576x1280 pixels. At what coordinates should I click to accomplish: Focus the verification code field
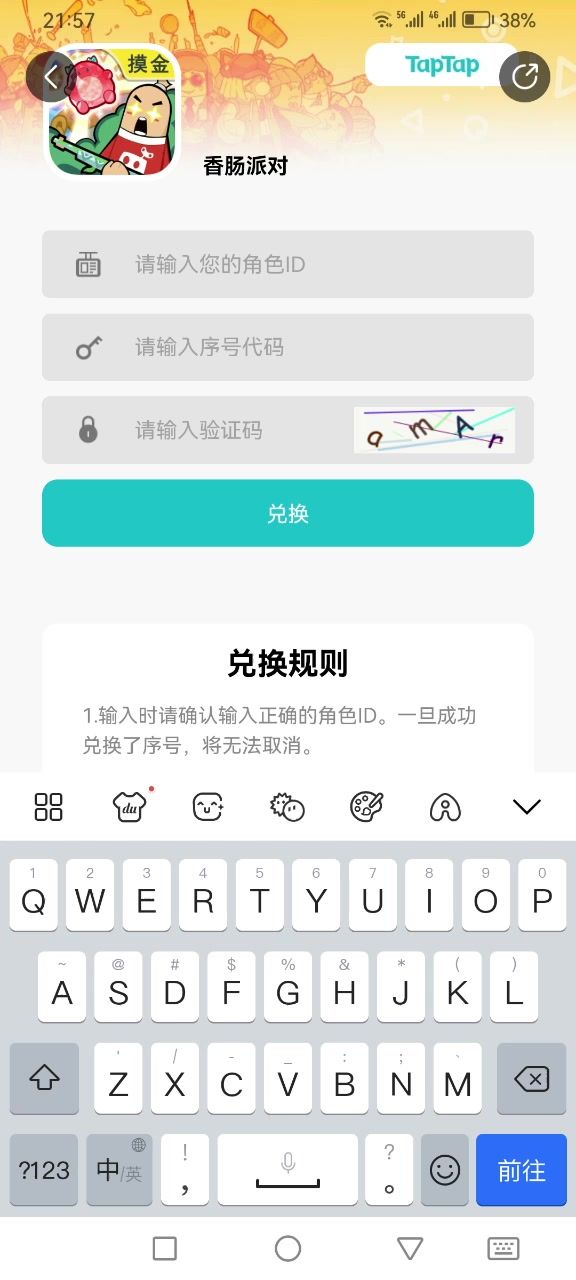[198, 430]
